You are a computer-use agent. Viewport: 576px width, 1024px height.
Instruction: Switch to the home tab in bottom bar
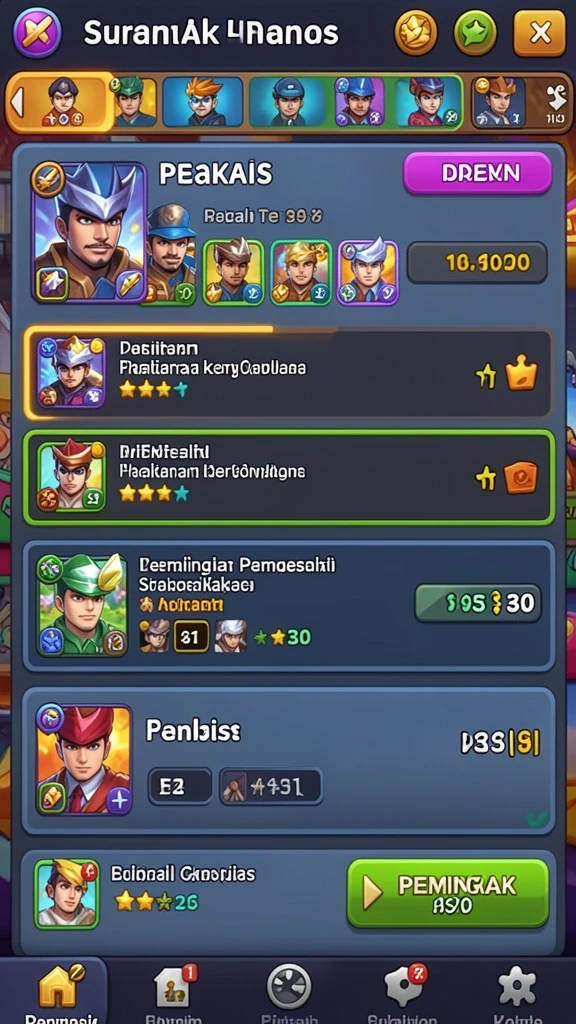coord(59,989)
